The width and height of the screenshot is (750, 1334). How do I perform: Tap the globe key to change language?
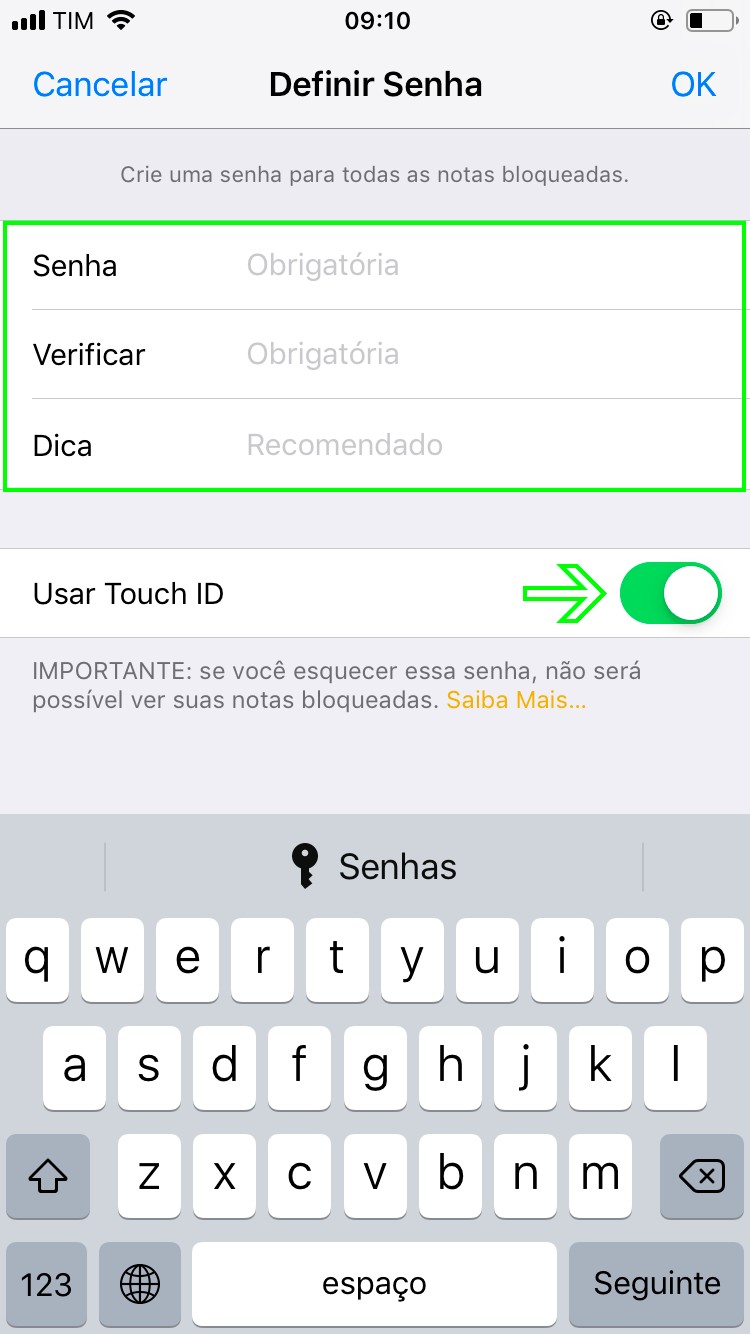141,1283
